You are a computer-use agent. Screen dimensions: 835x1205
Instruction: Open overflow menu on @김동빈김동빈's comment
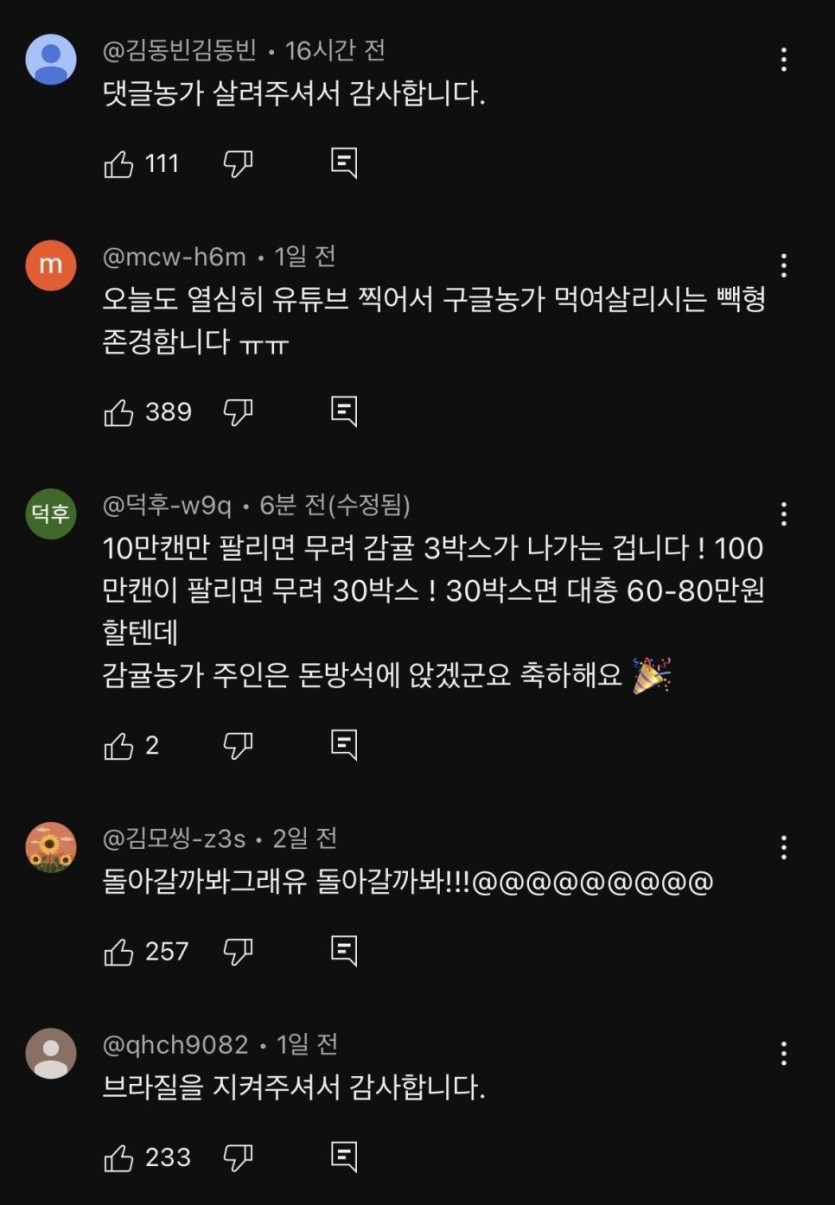coord(784,60)
